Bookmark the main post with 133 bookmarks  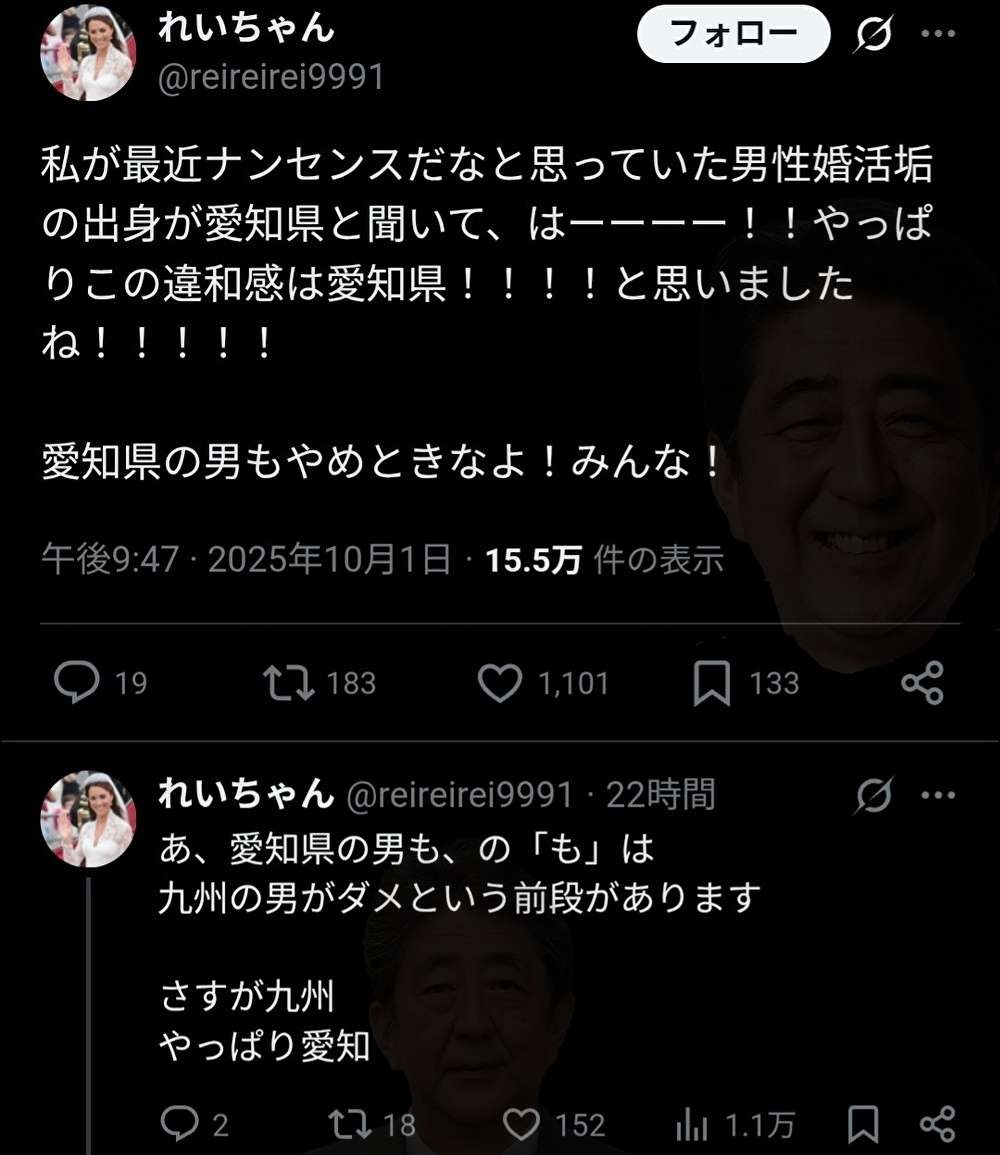pyautogui.click(x=711, y=684)
